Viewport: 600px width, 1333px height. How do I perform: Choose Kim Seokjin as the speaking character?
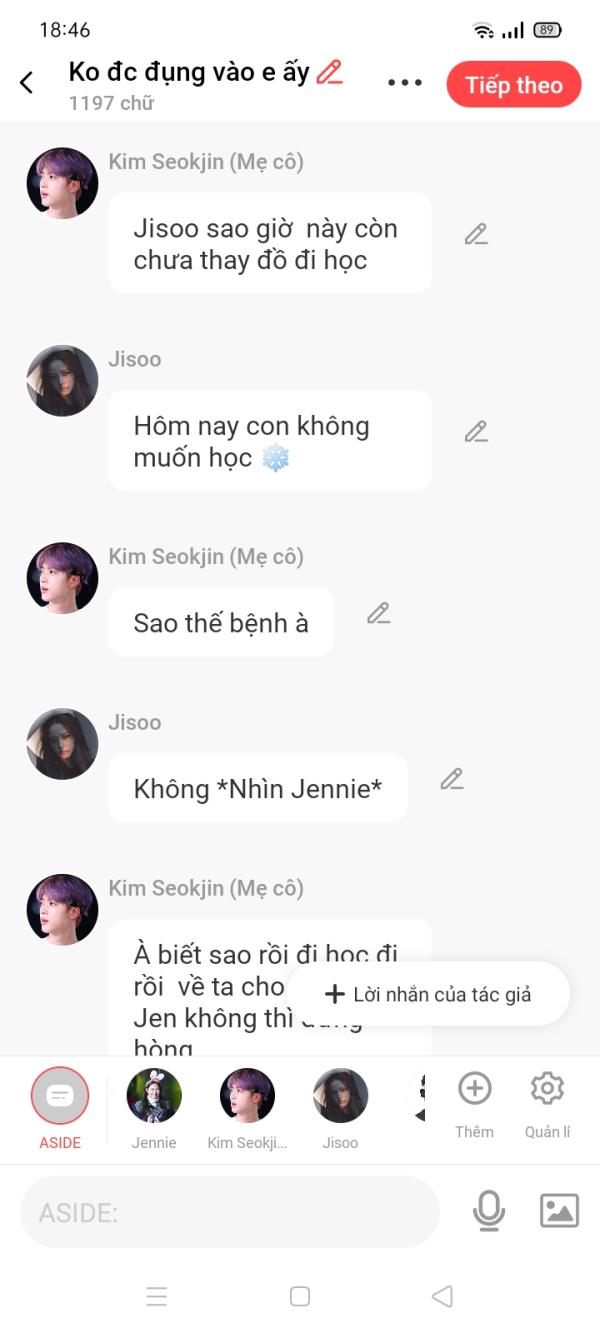pos(247,1109)
